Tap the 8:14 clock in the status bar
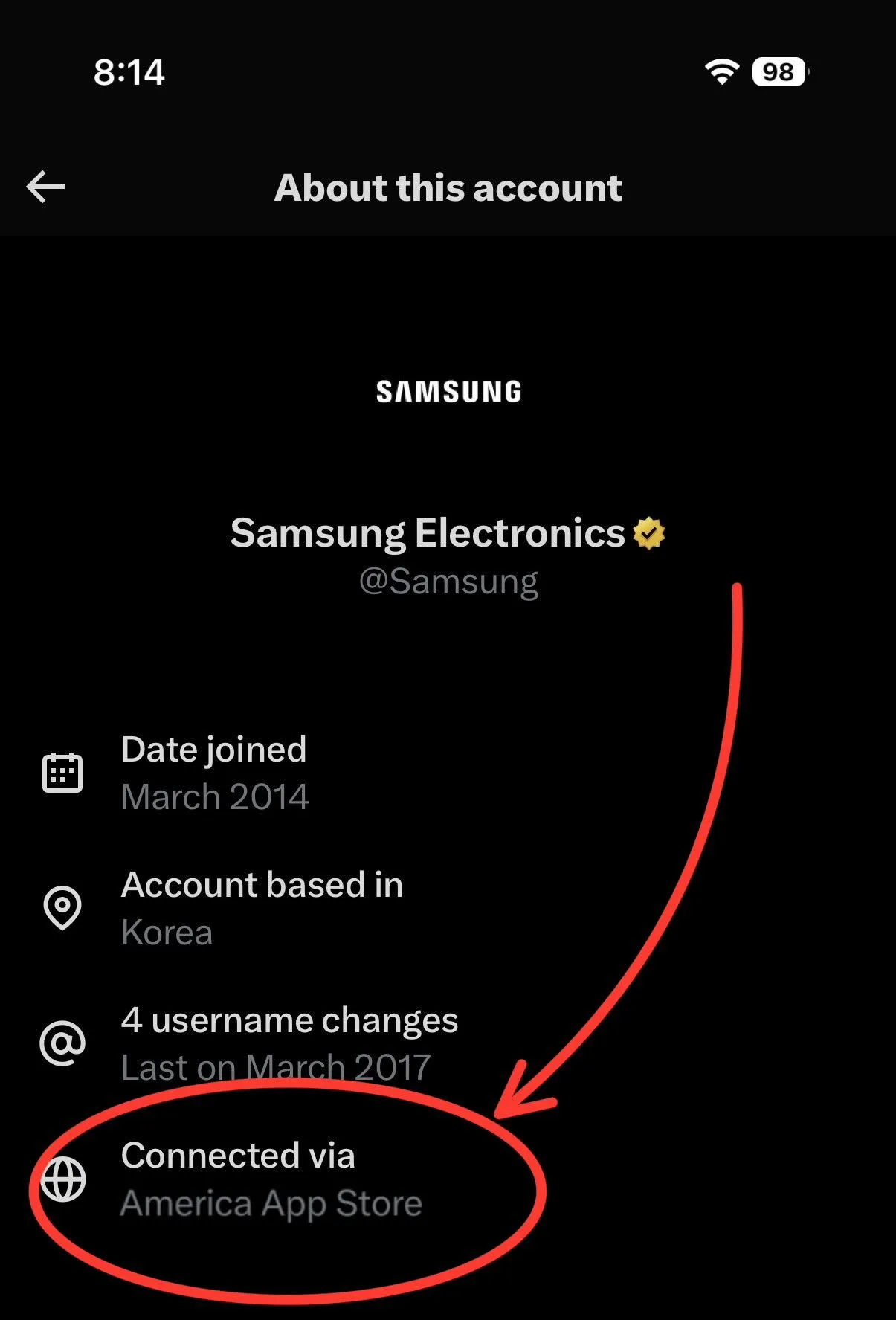Viewport: 896px width, 1320px height. coord(129,72)
